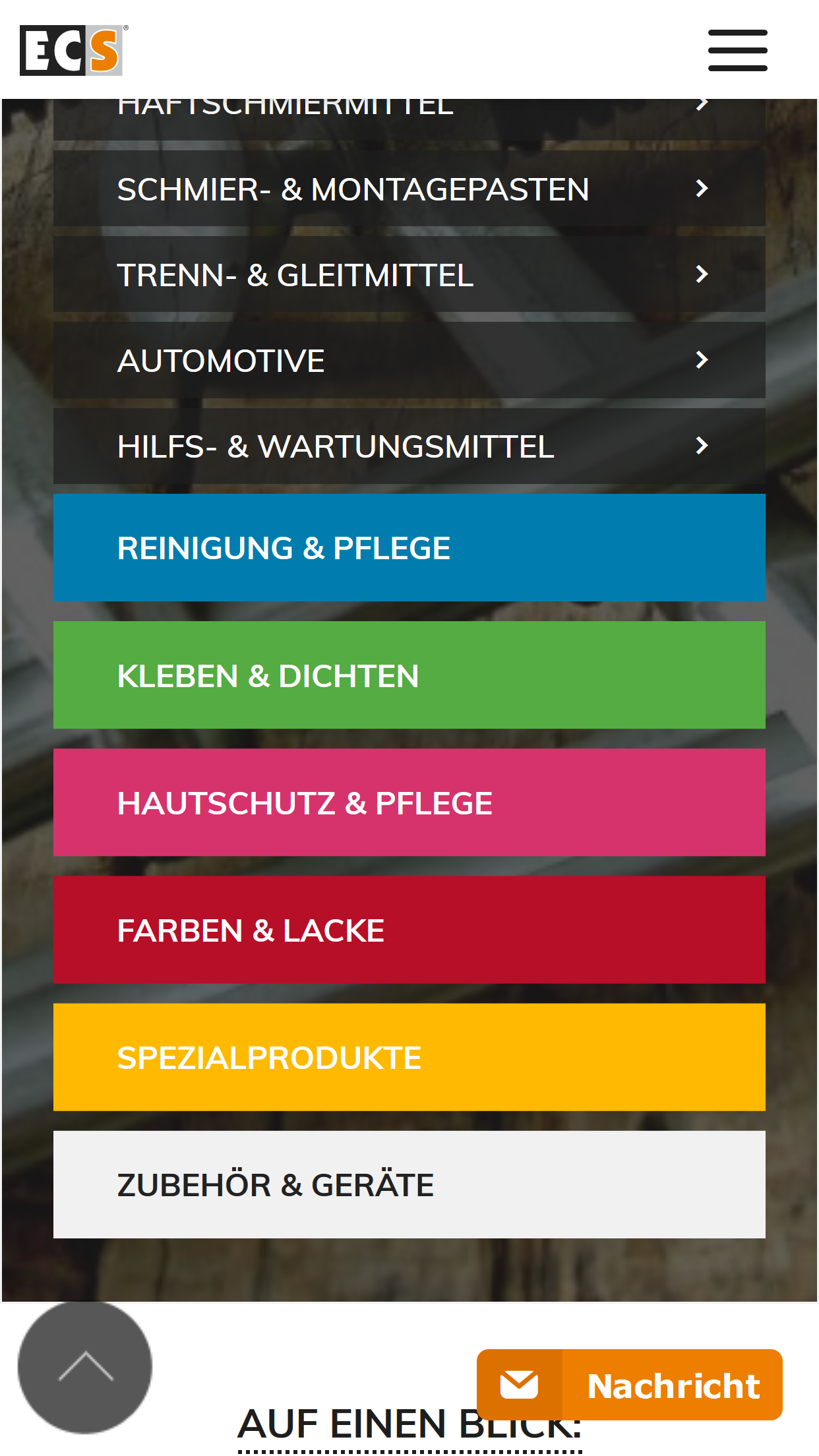Send a message via Nachricht button
The width and height of the screenshot is (819, 1456).
pyautogui.click(x=629, y=1385)
